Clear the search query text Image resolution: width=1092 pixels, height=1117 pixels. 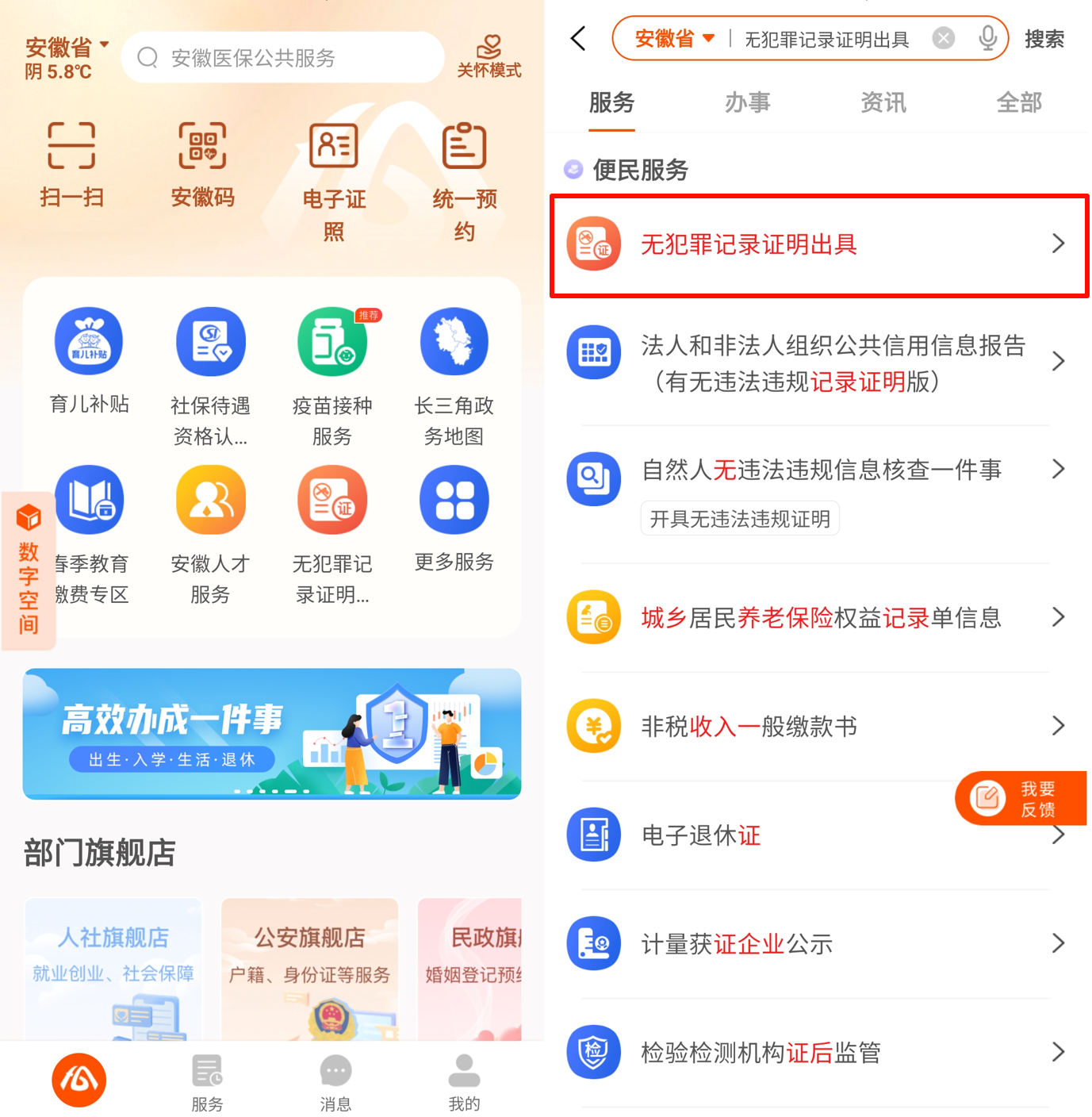tap(943, 38)
